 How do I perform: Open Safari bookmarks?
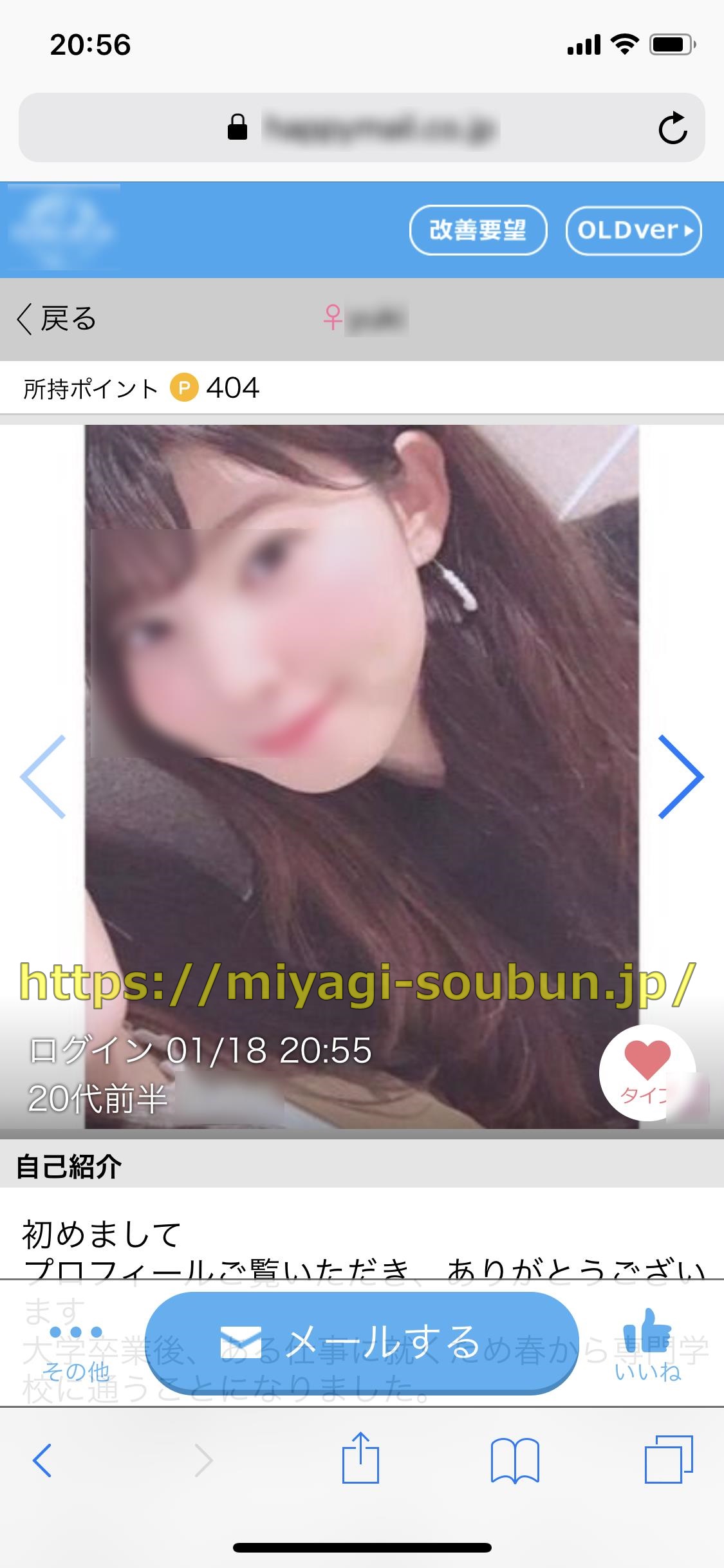tap(514, 1461)
